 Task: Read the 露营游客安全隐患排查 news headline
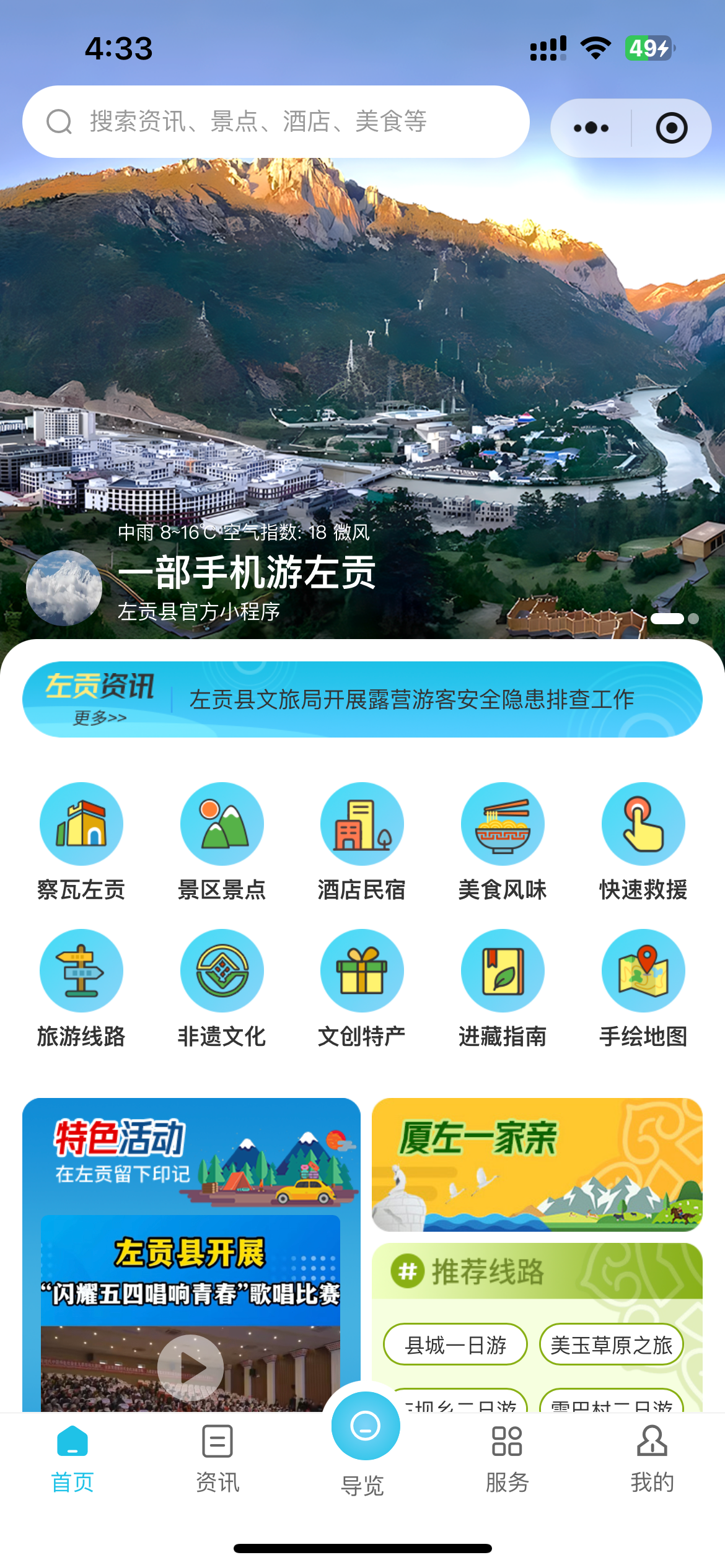click(411, 700)
